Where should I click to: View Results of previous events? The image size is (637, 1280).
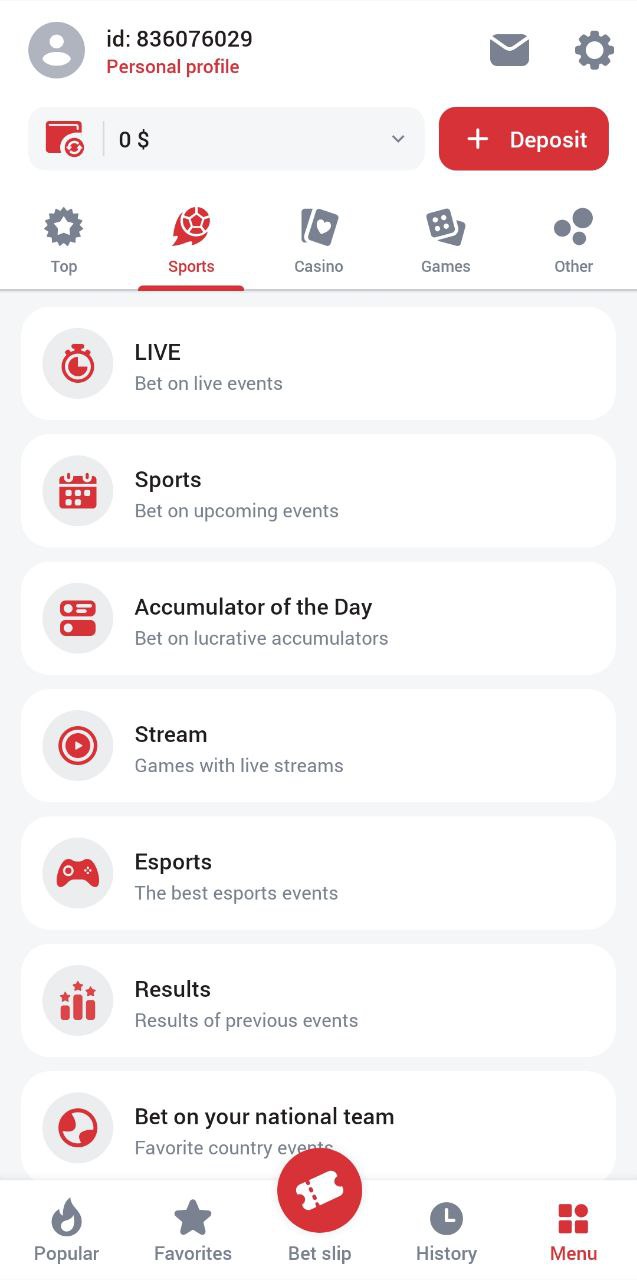(x=318, y=1001)
